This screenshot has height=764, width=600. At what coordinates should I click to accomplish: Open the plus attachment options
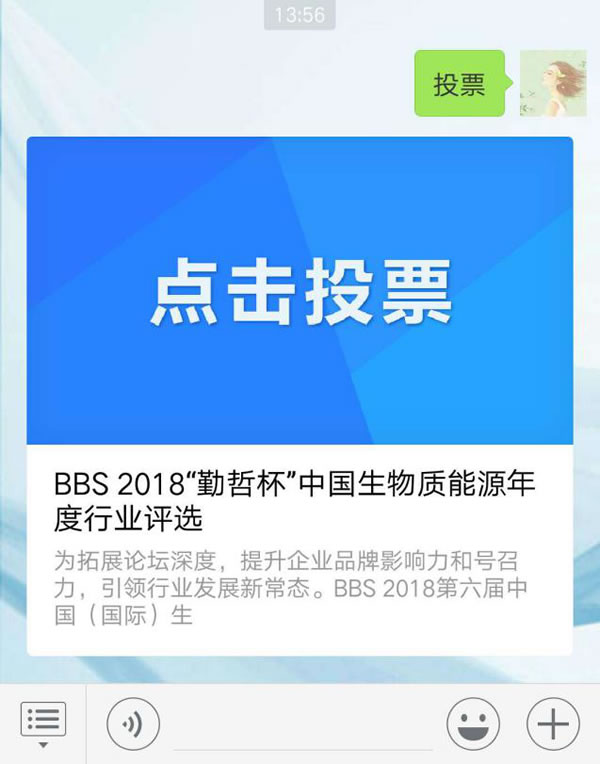[552, 724]
